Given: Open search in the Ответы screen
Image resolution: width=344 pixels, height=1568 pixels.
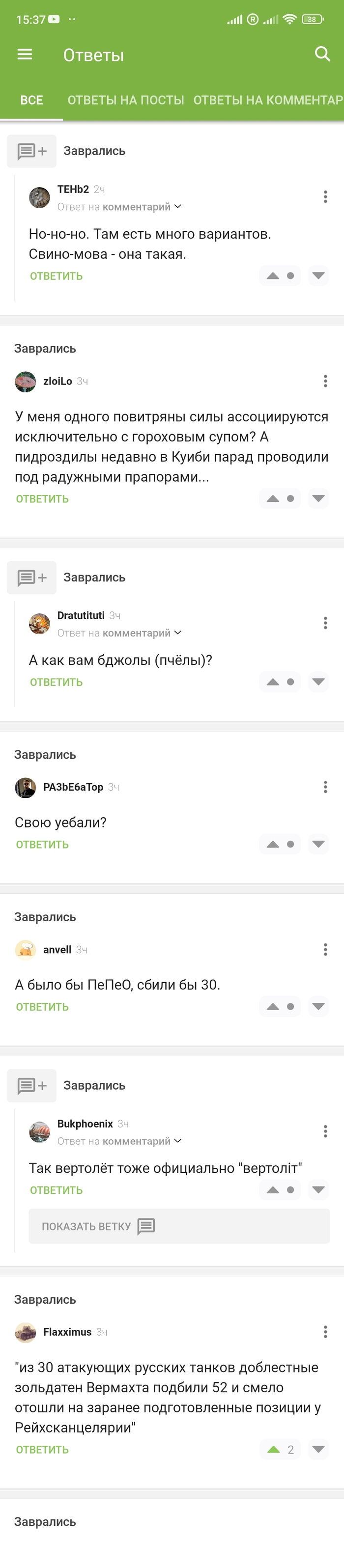Looking at the screenshot, I should click(x=322, y=54).
